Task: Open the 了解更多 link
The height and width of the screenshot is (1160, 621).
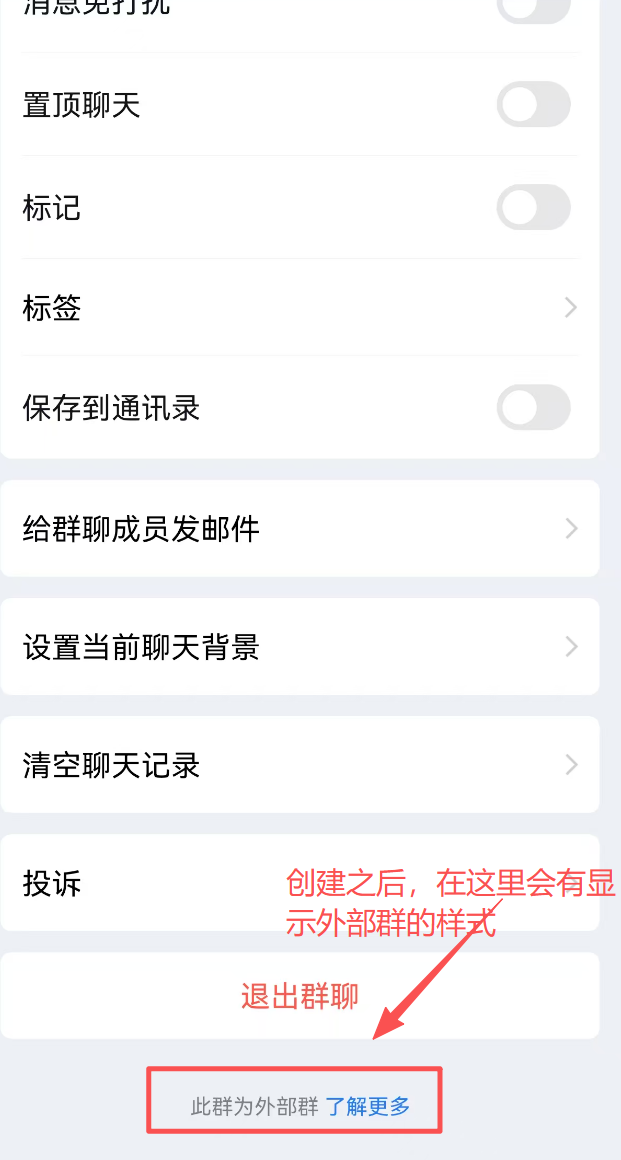Action: (x=368, y=1107)
